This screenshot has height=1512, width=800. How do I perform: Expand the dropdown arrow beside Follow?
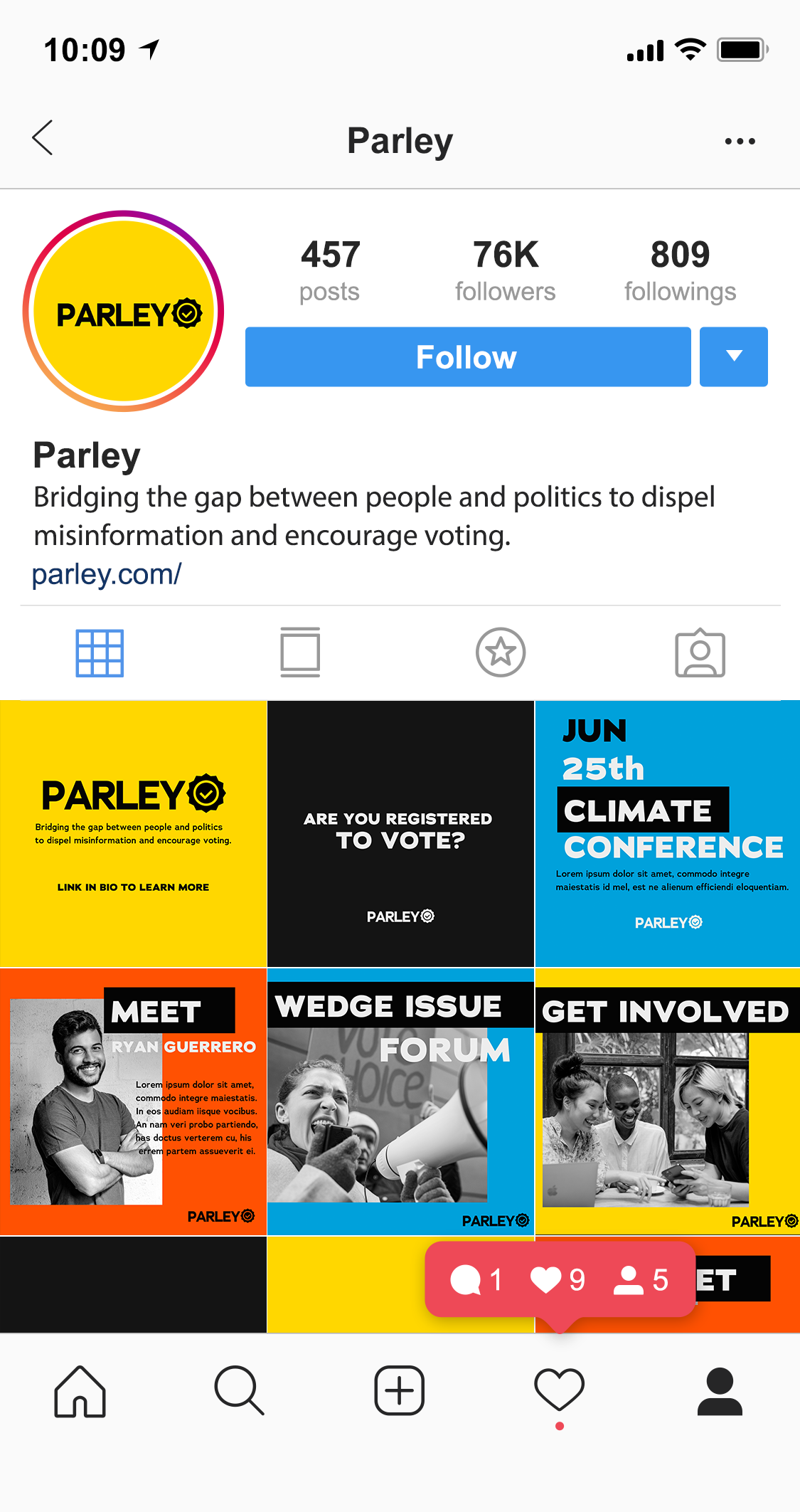point(733,357)
